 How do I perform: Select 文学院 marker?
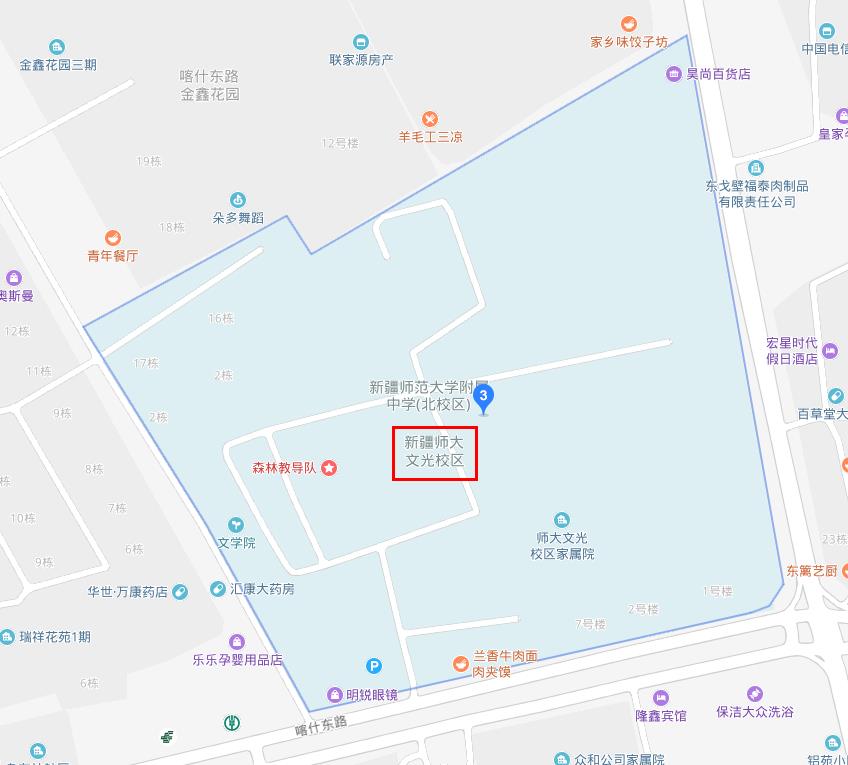[236, 524]
